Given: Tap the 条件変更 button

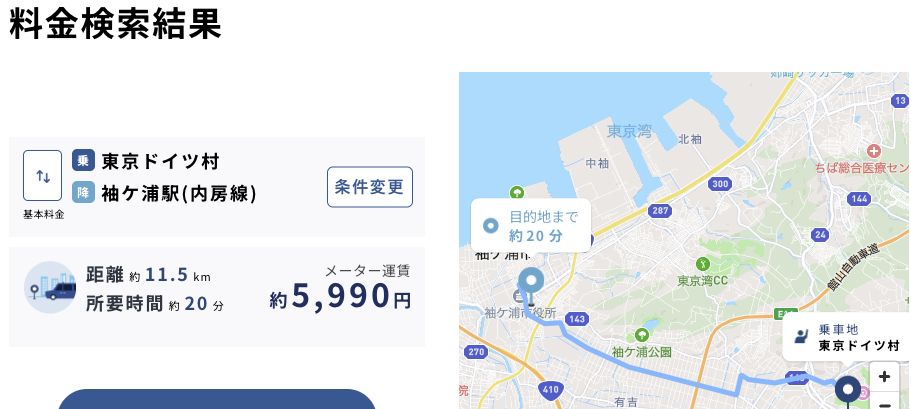Looking at the screenshot, I should (x=369, y=187).
